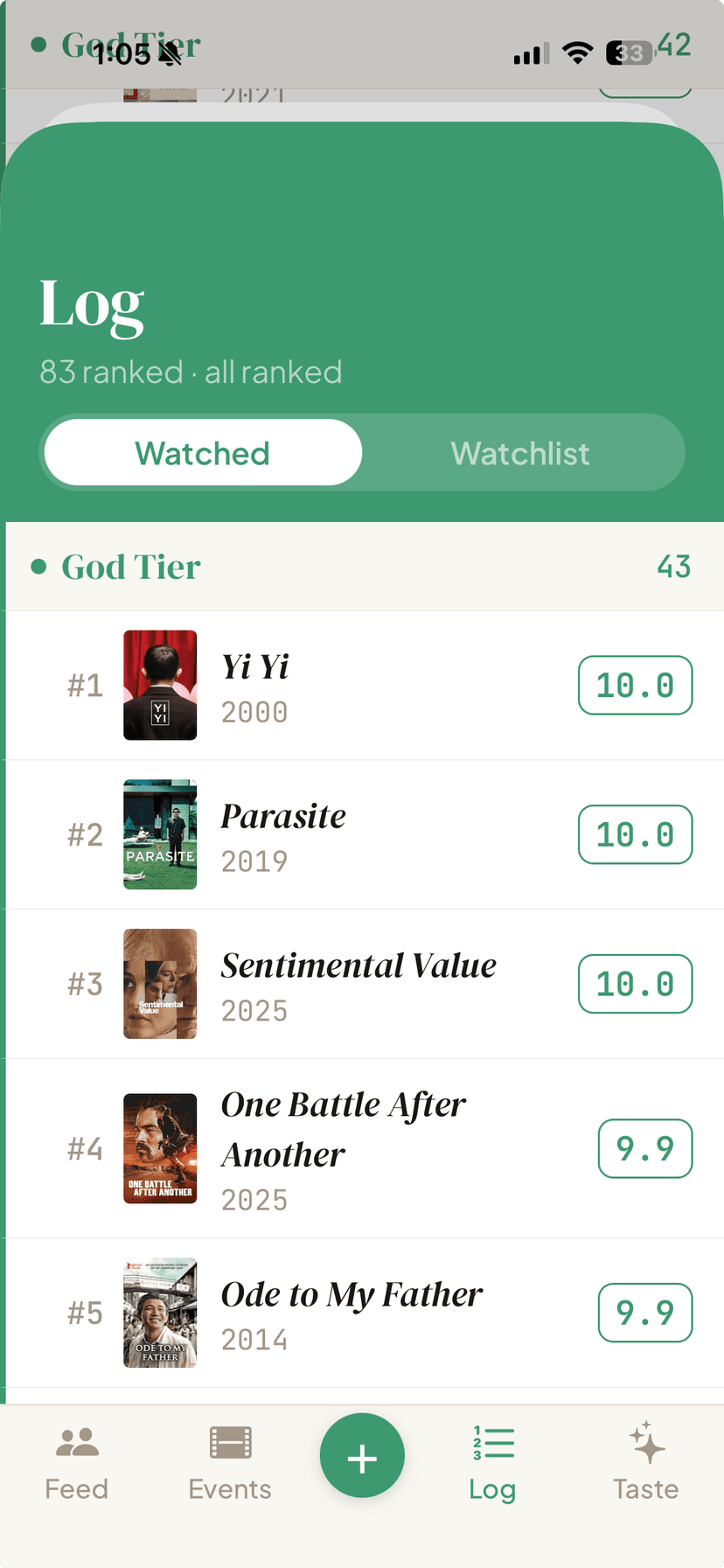This screenshot has height=1568, width=724.
Task: Collapse the God Tier section
Action: (130, 567)
